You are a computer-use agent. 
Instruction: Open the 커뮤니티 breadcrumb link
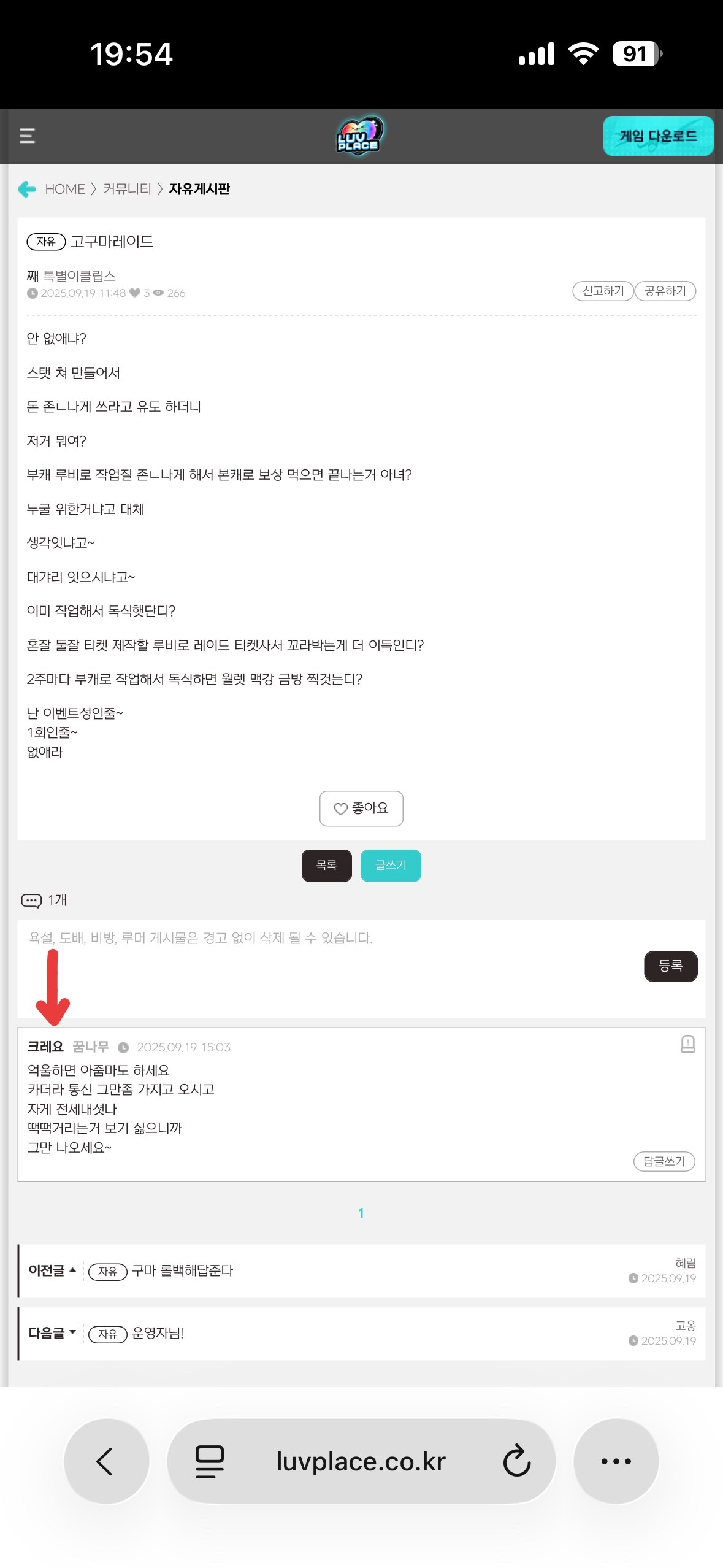pos(127,189)
